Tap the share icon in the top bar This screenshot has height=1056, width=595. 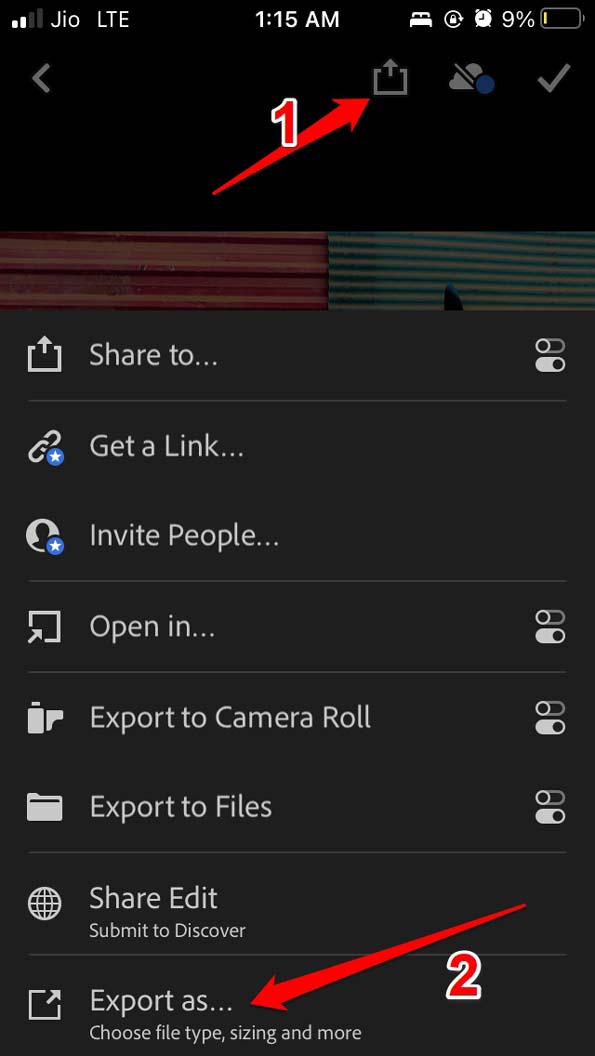[391, 77]
